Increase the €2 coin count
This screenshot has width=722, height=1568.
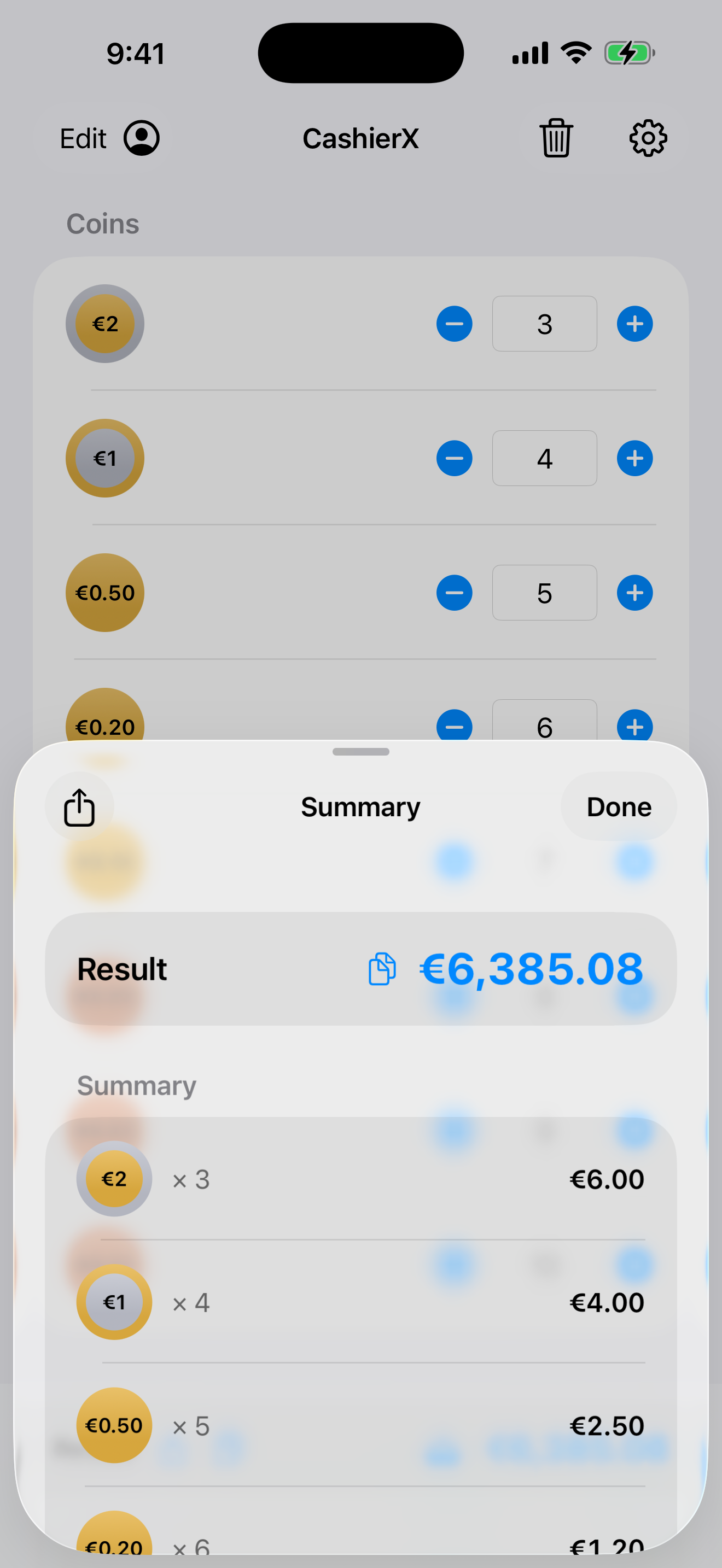635,324
